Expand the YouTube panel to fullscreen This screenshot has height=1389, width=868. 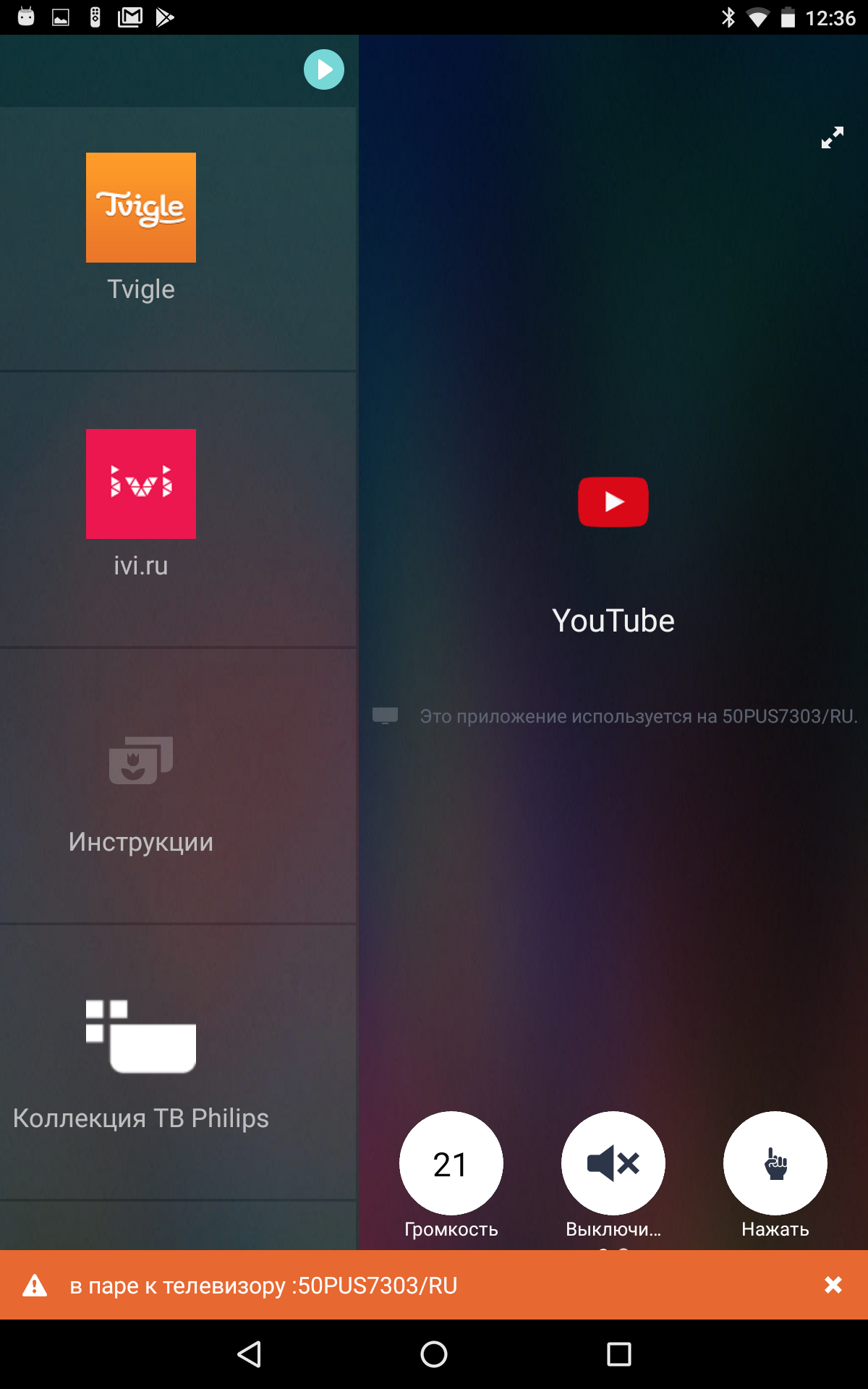pos(833,137)
